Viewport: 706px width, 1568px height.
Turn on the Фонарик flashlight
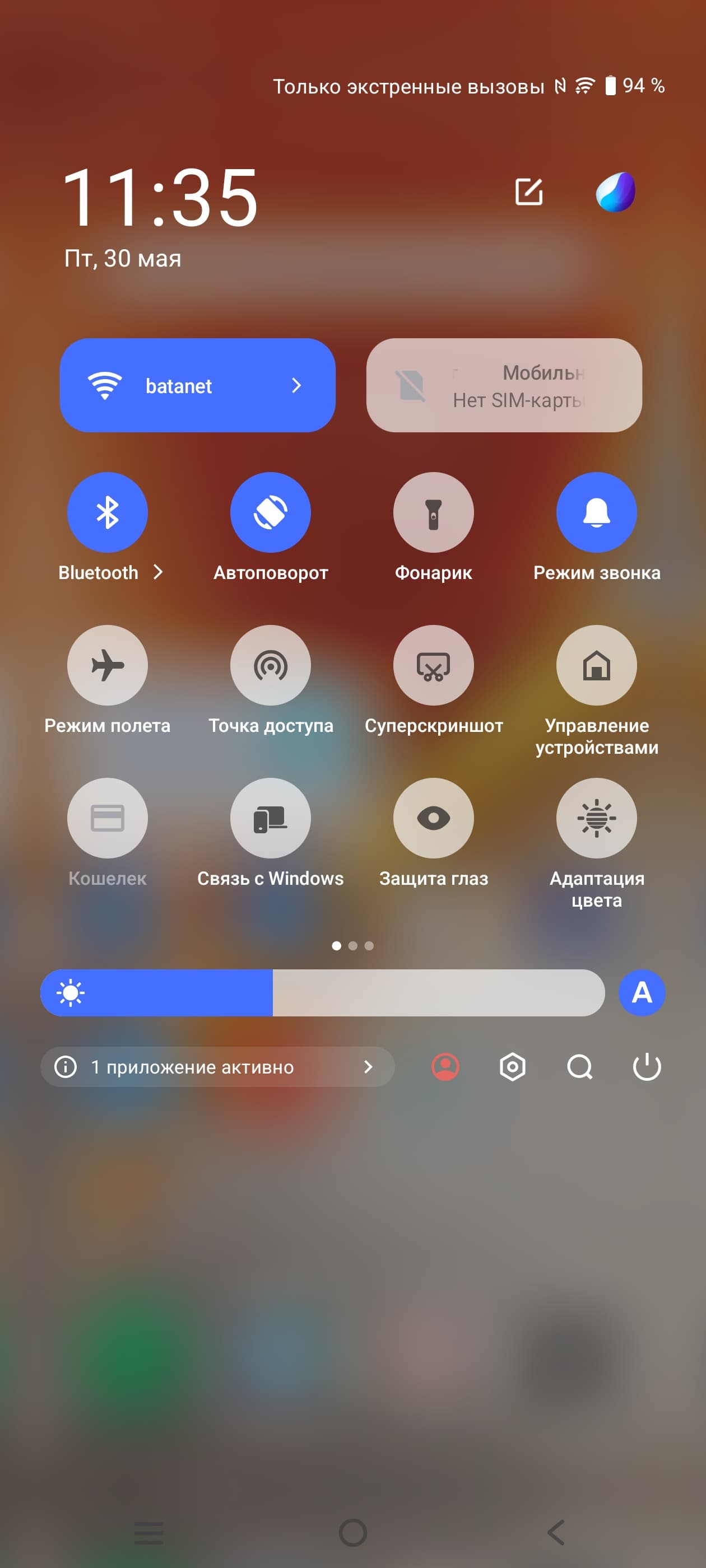pyautogui.click(x=433, y=512)
